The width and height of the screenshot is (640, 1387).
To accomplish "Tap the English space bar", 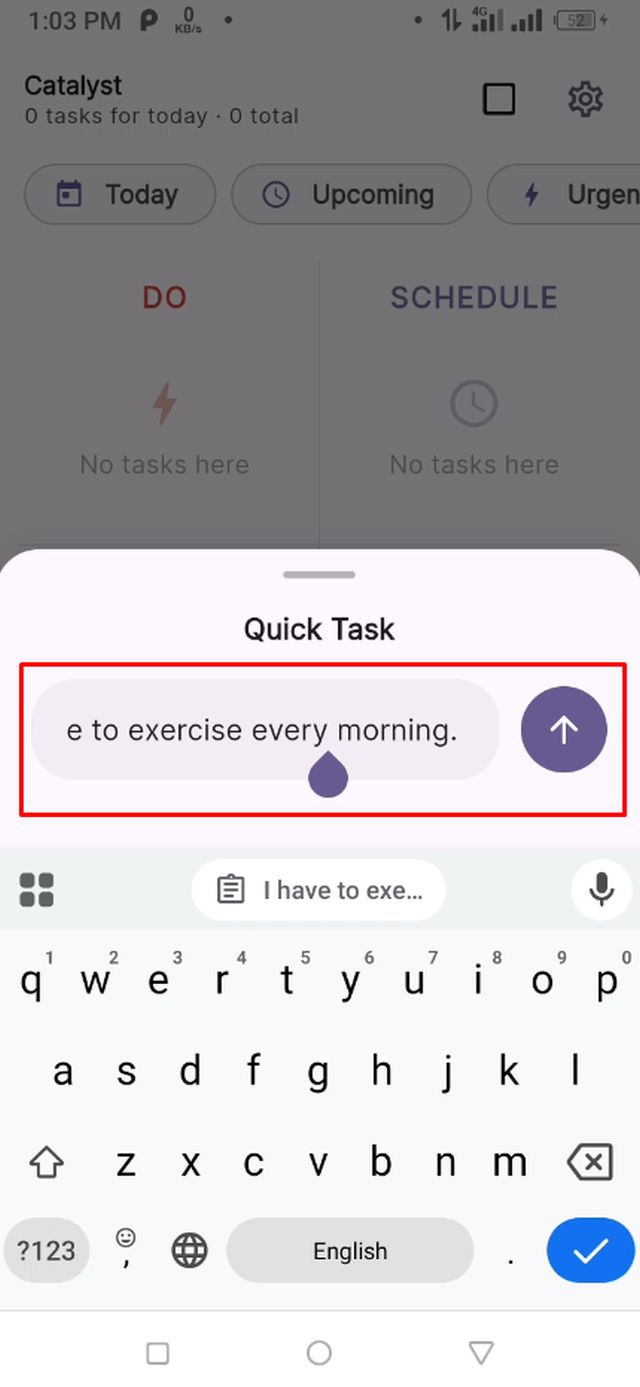I will [x=349, y=1251].
